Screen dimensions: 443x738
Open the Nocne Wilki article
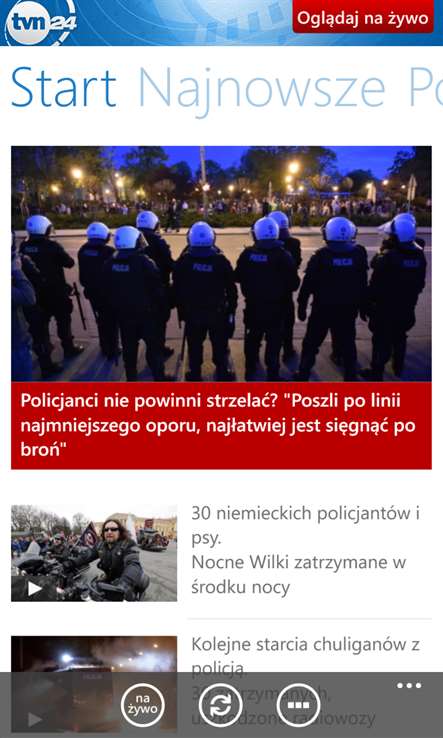(x=221, y=553)
